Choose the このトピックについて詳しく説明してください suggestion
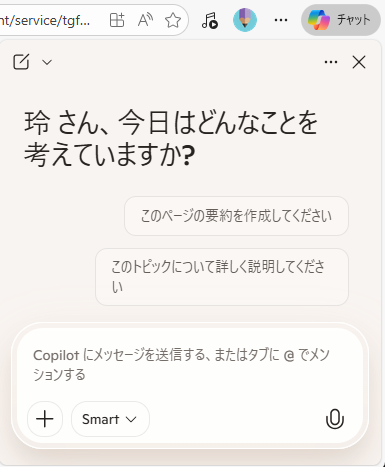 [x=222, y=277]
